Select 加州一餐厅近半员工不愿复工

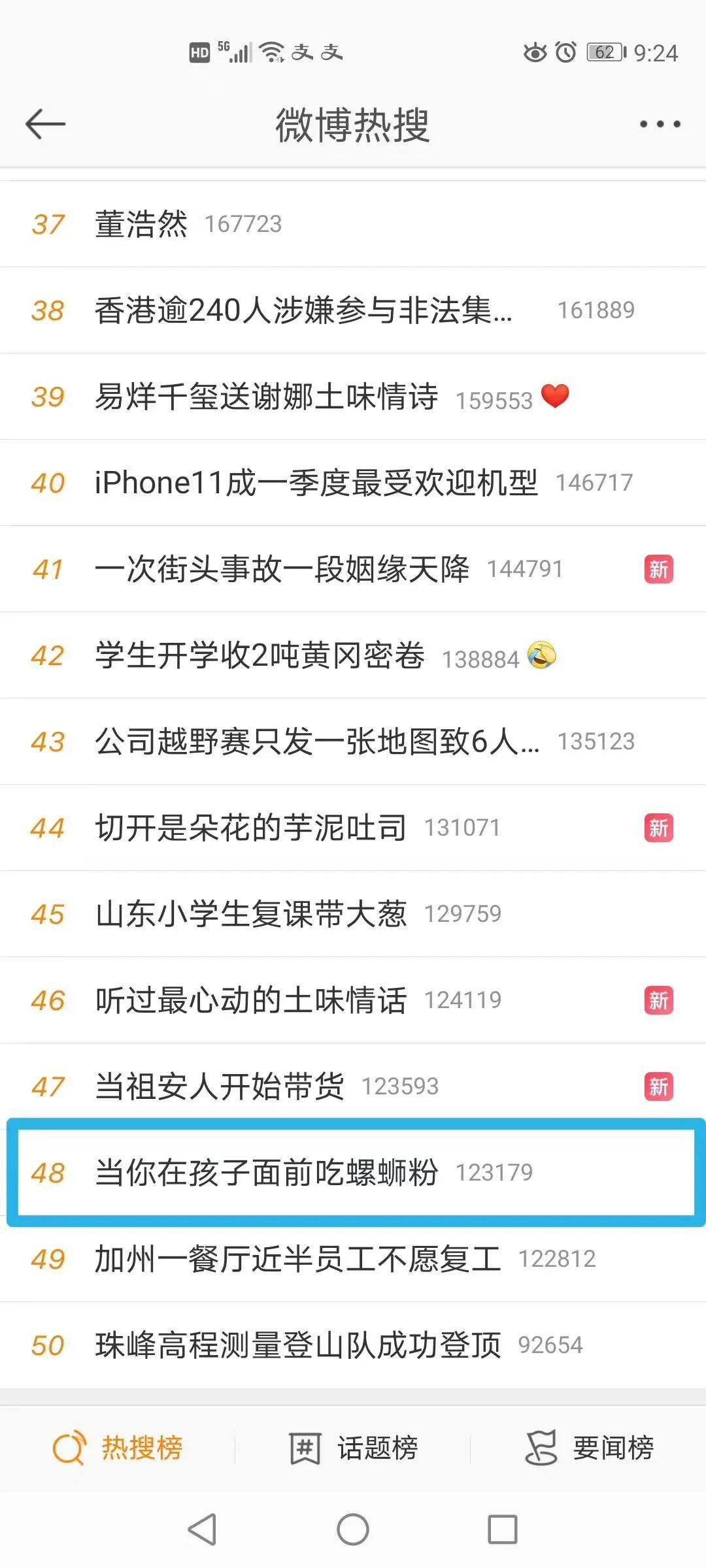[x=297, y=1259]
